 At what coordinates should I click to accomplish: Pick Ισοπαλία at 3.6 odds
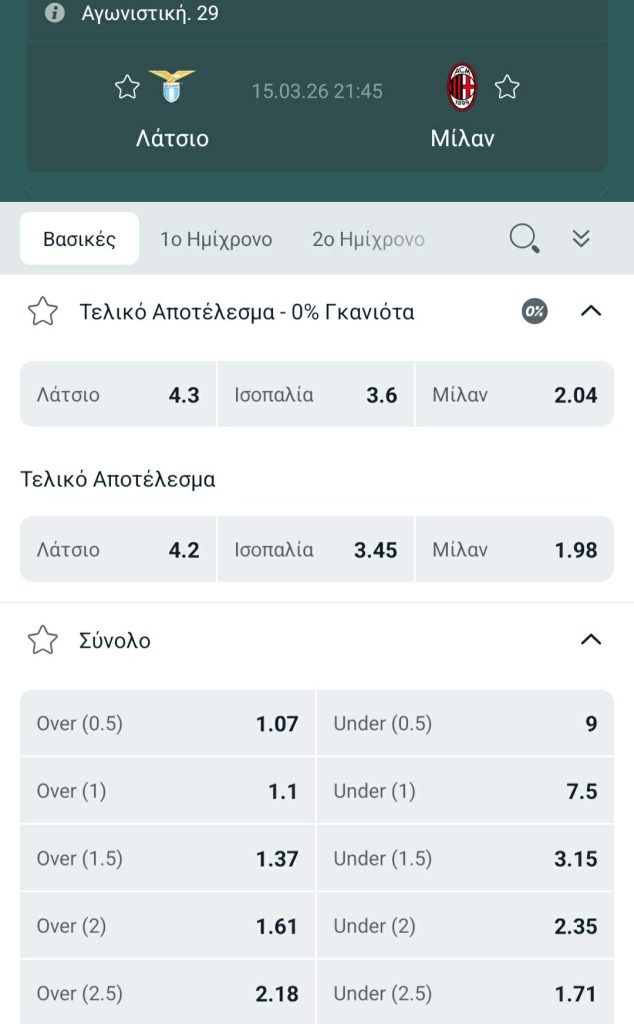tap(315, 395)
